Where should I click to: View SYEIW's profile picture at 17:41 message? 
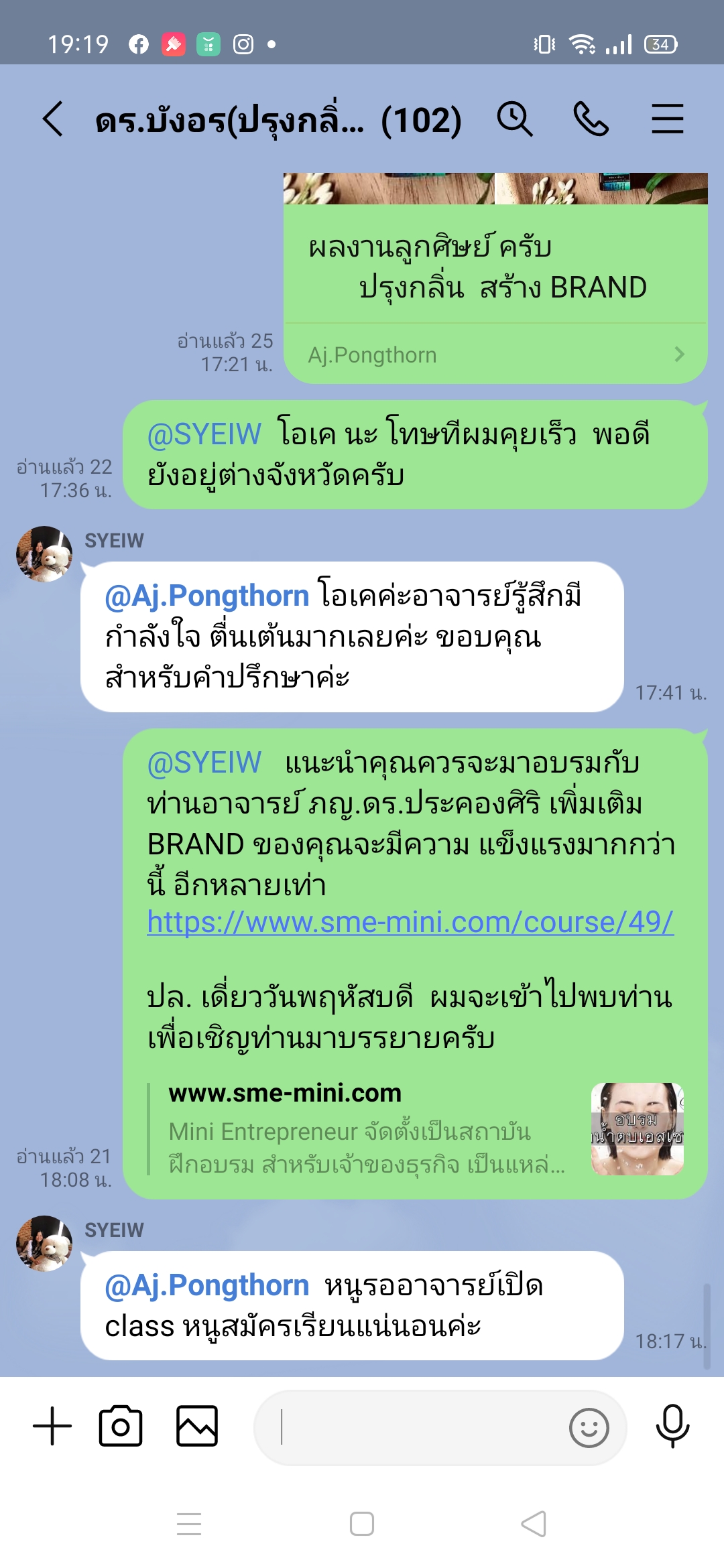coord(44,554)
